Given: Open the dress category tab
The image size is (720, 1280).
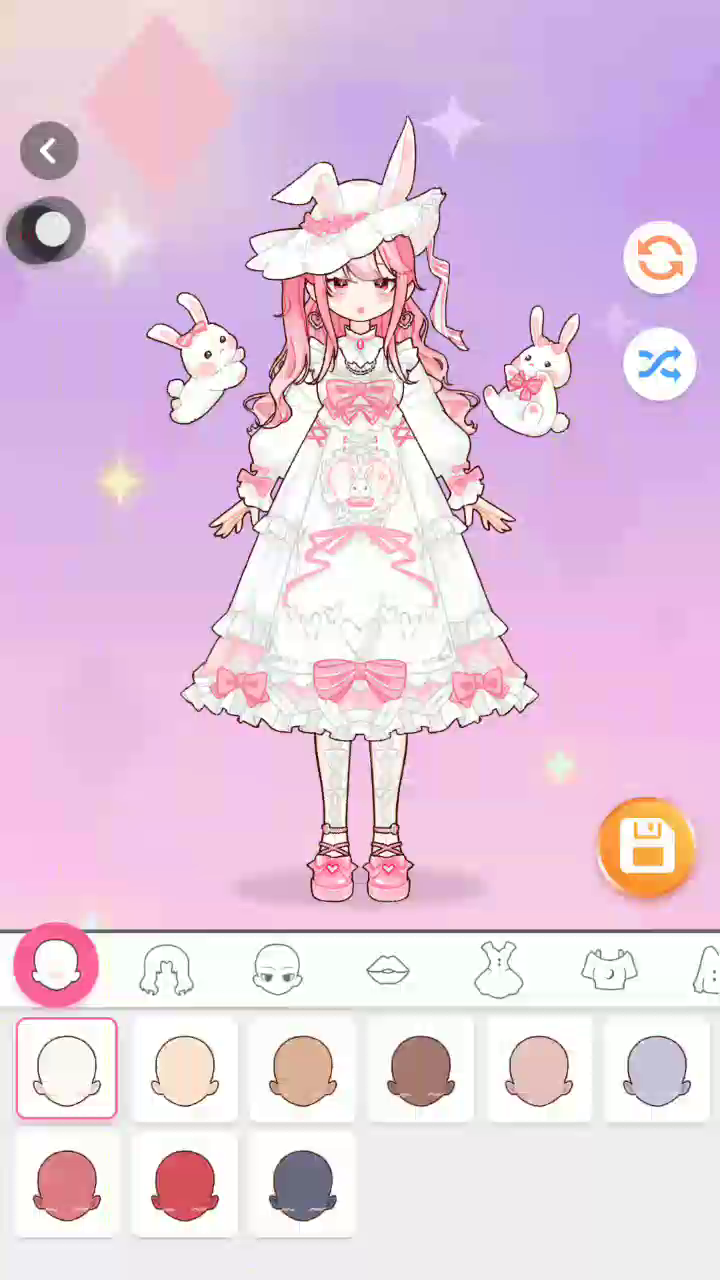Looking at the screenshot, I should (498, 969).
